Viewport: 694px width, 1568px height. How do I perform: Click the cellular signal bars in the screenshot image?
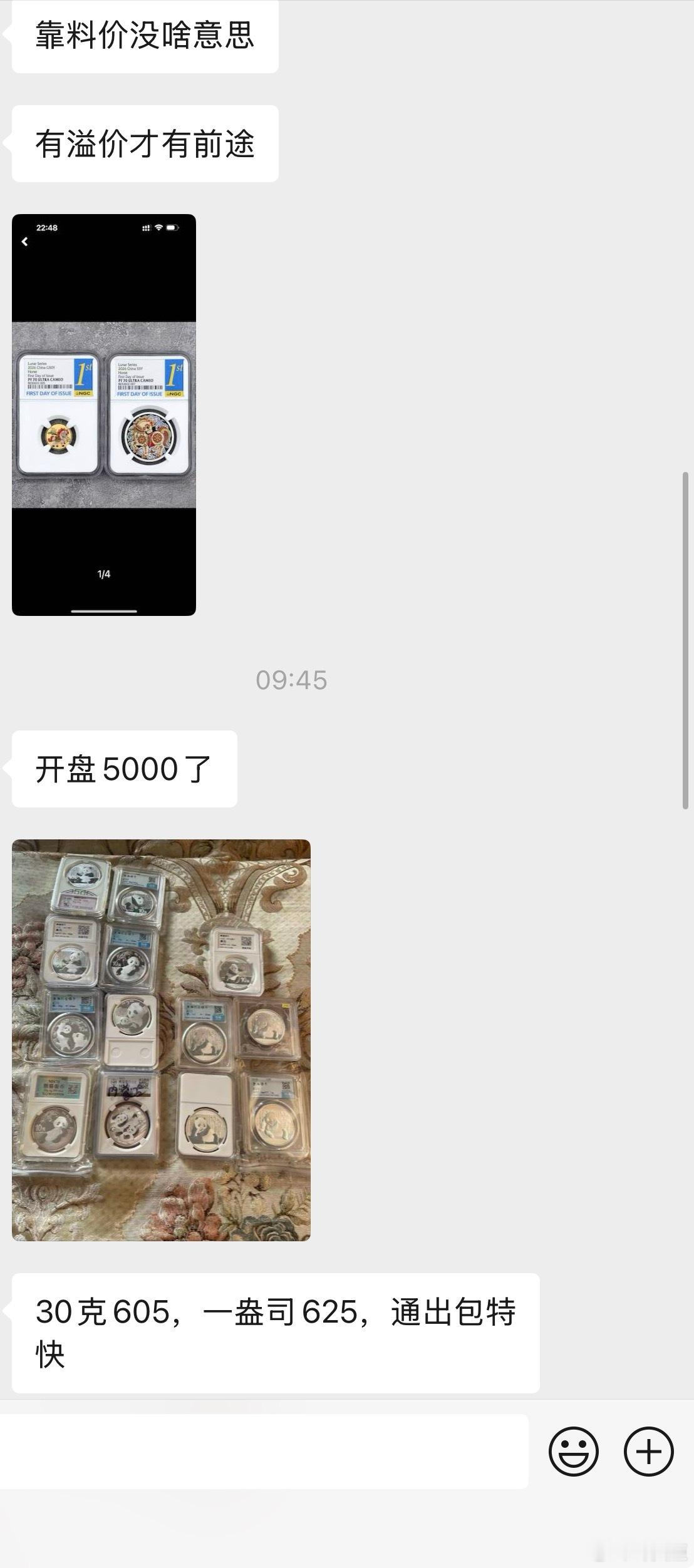click(x=146, y=228)
